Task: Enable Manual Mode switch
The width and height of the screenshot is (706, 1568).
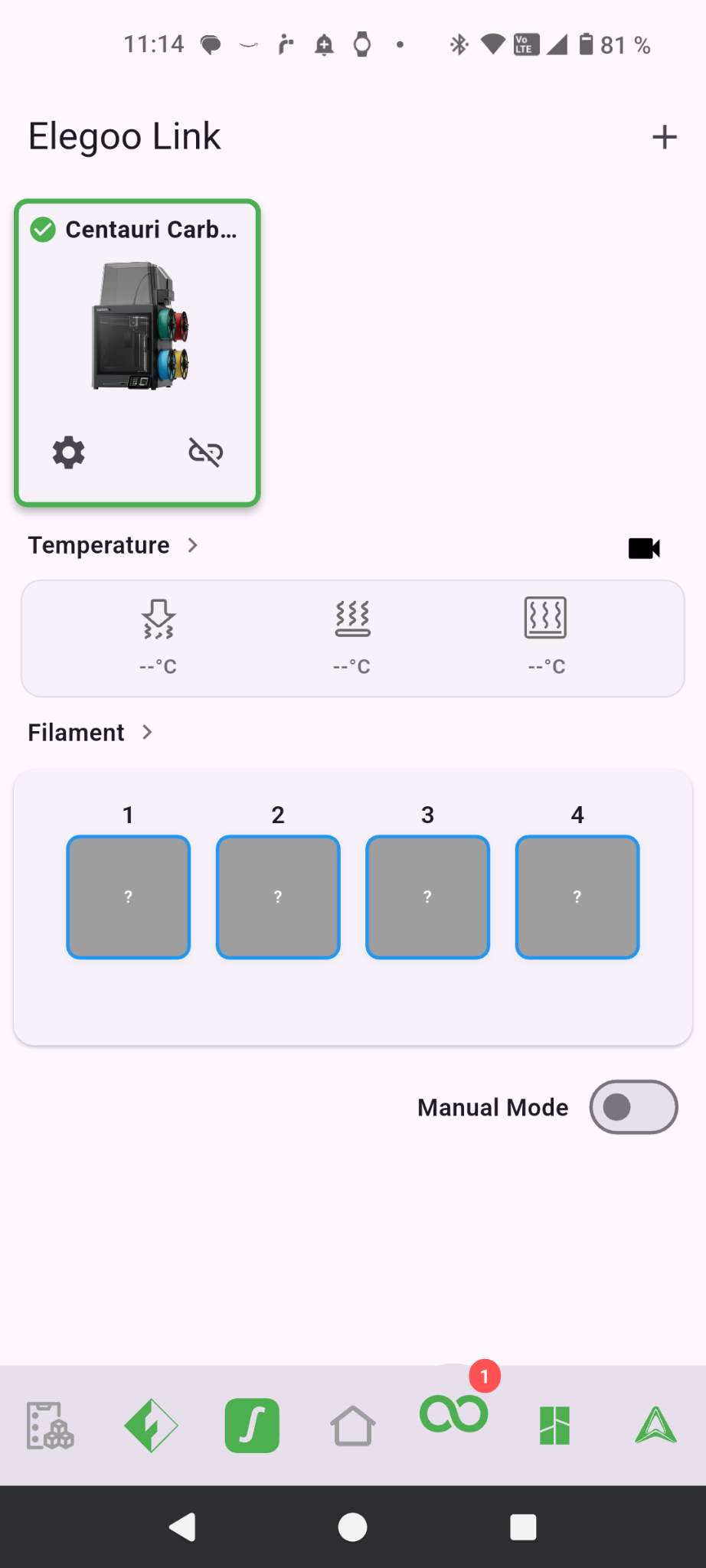Action: click(633, 1107)
